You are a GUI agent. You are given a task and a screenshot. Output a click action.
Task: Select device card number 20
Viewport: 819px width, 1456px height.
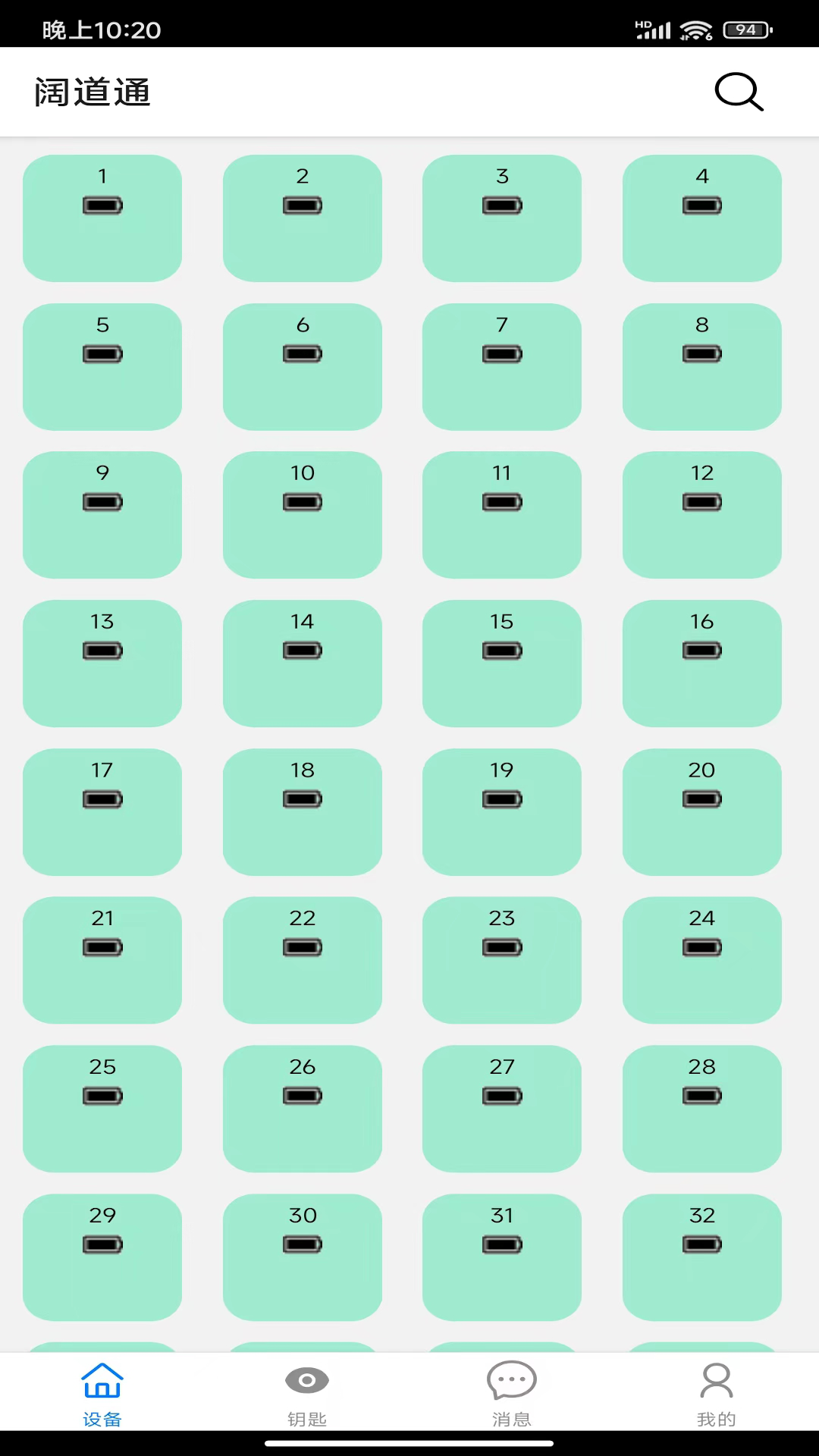tap(701, 812)
